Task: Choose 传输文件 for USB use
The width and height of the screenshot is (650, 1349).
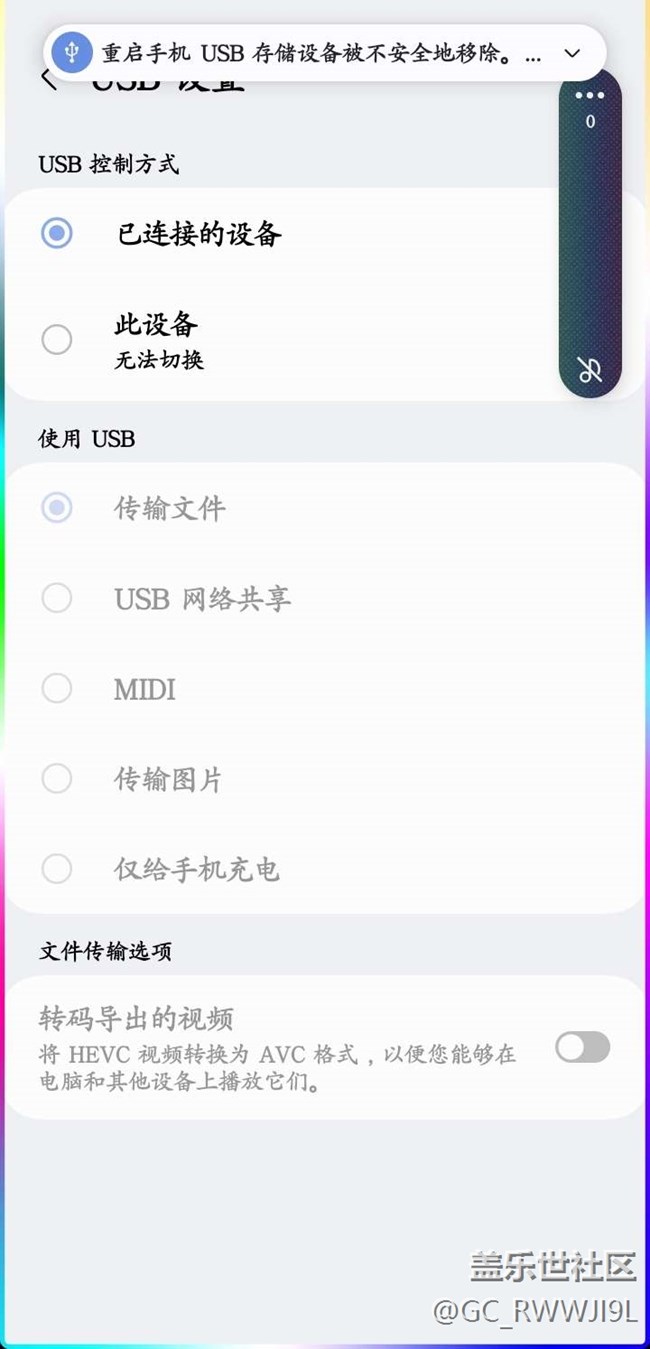Action: point(57,508)
